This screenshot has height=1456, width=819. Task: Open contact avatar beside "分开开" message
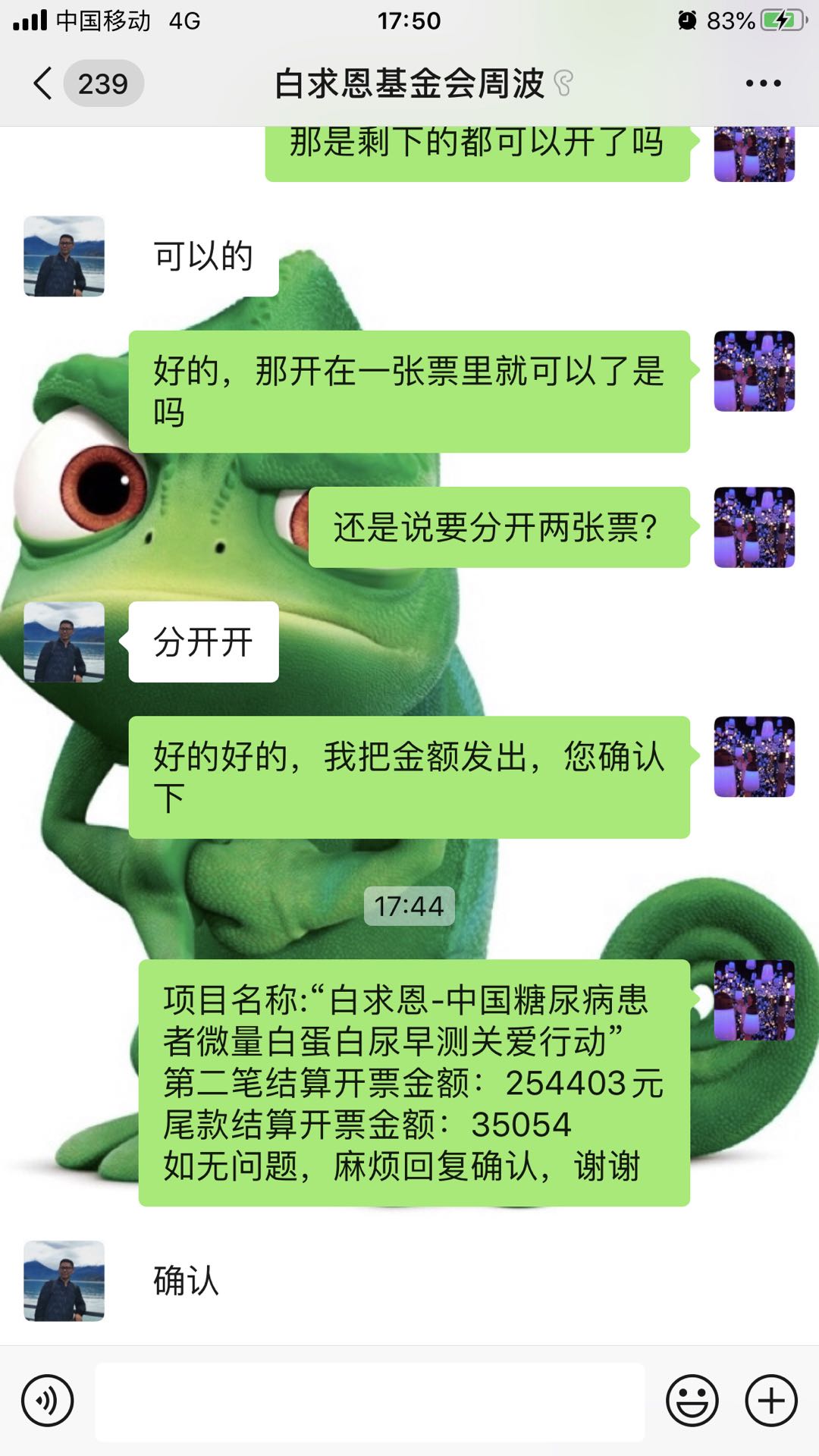(64, 642)
